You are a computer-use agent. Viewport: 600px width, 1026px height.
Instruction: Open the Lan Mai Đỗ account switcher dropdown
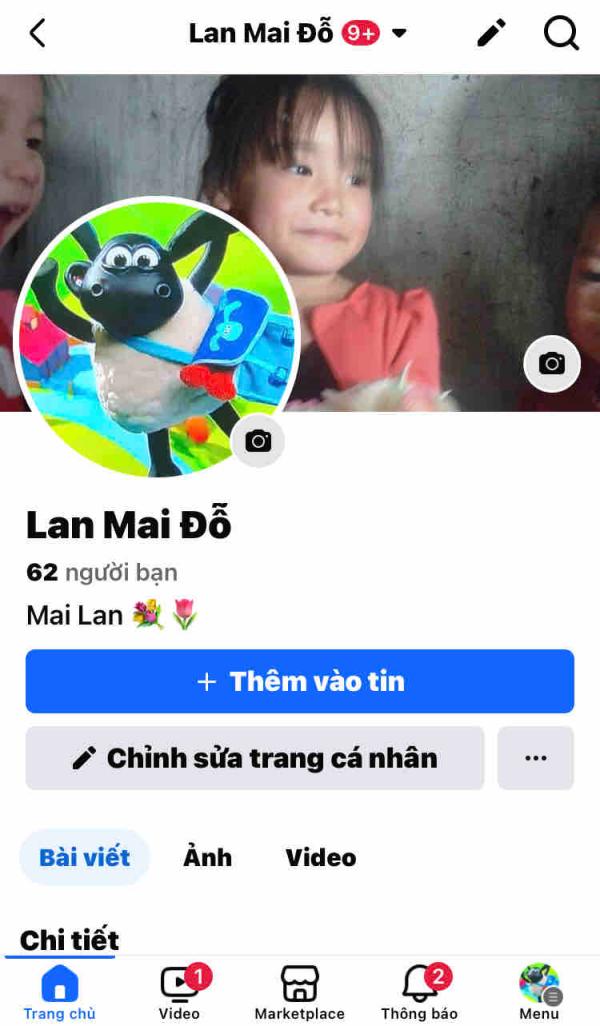399,33
